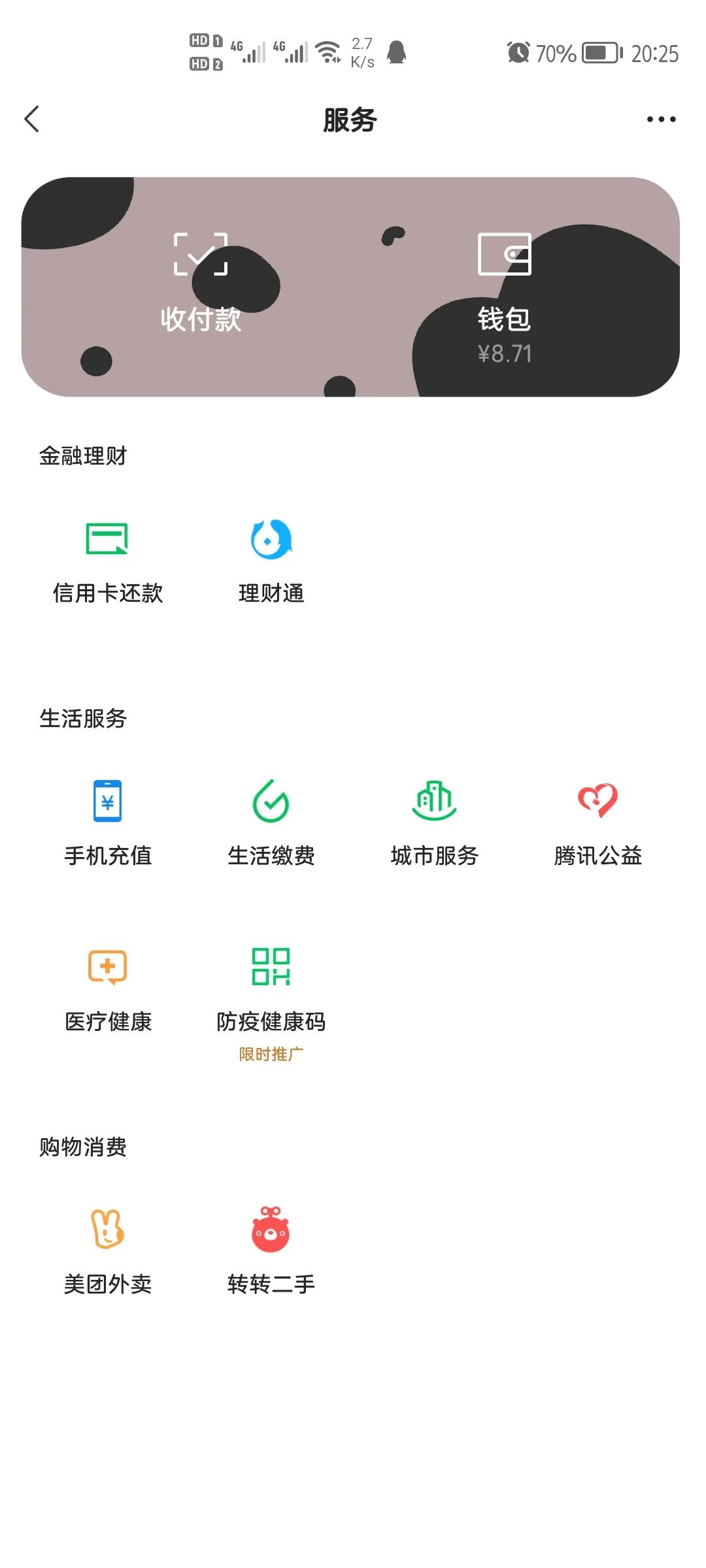Viewport: 706px width, 1568px height.
Task: Open 钱包 wallet showing ¥8.71
Action: (505, 297)
